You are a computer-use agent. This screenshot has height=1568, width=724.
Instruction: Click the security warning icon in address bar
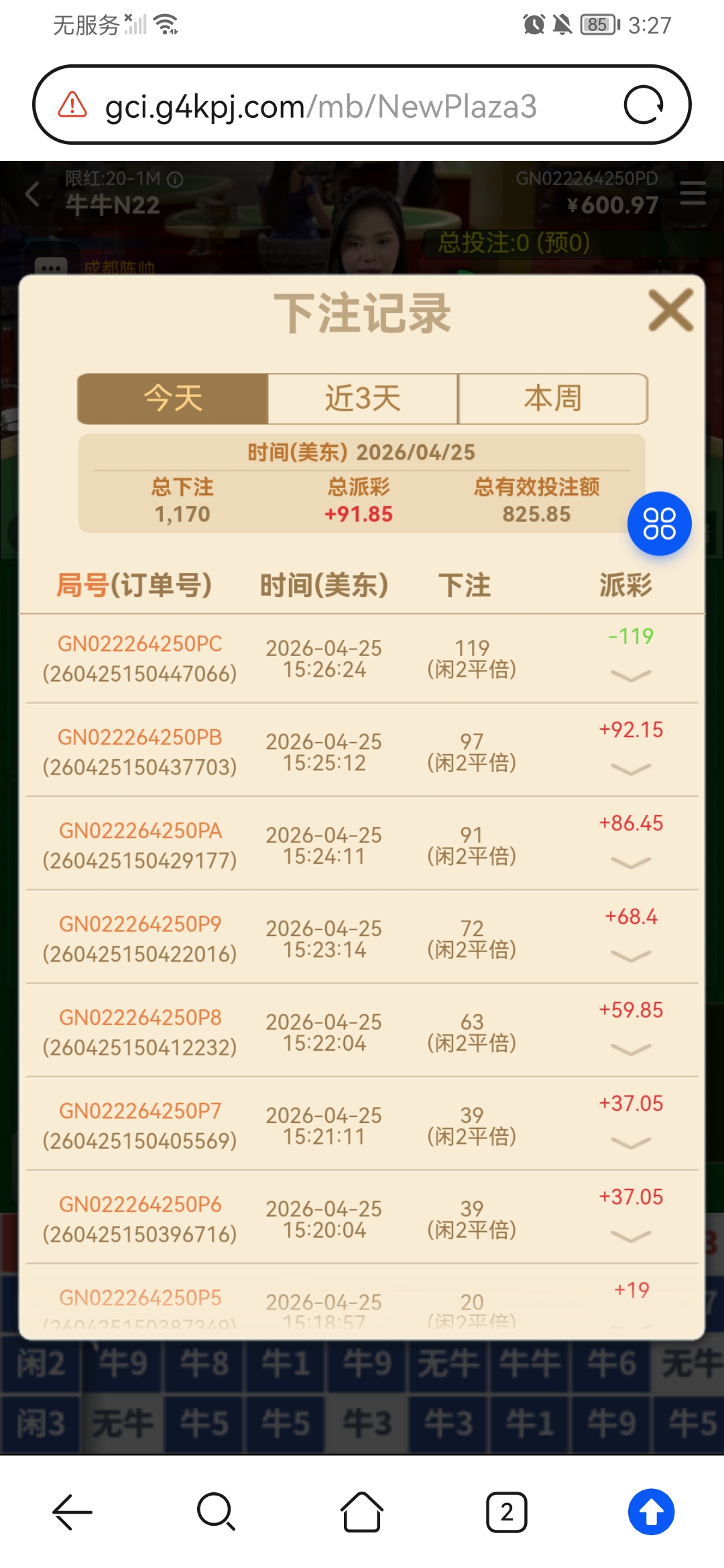70,105
